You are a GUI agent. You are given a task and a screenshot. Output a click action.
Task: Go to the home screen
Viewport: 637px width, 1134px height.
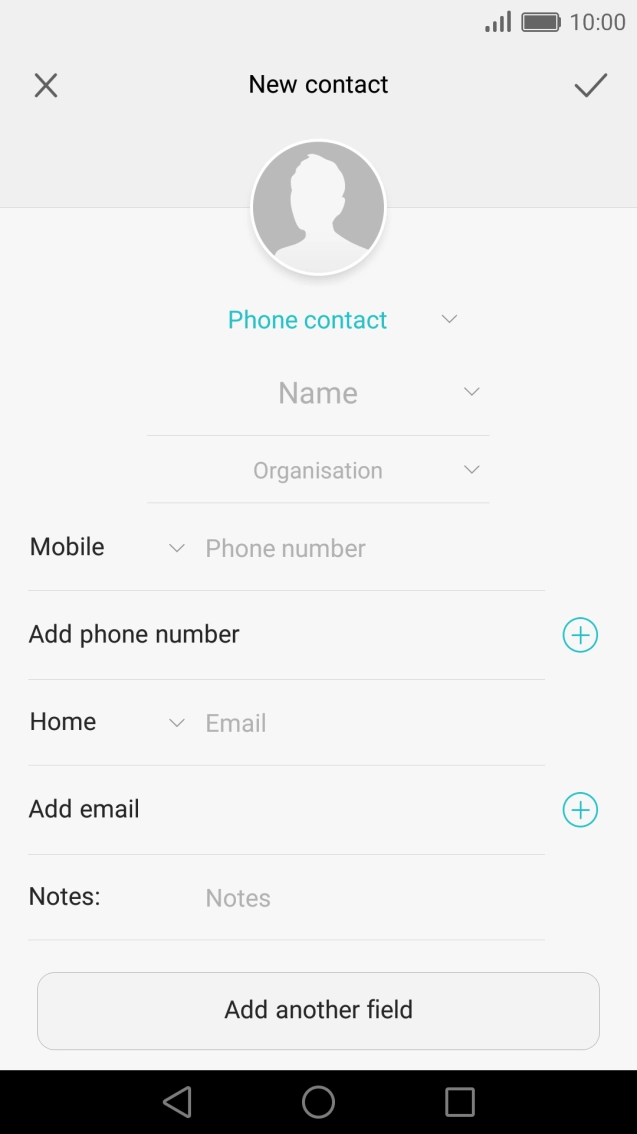(x=318, y=1102)
